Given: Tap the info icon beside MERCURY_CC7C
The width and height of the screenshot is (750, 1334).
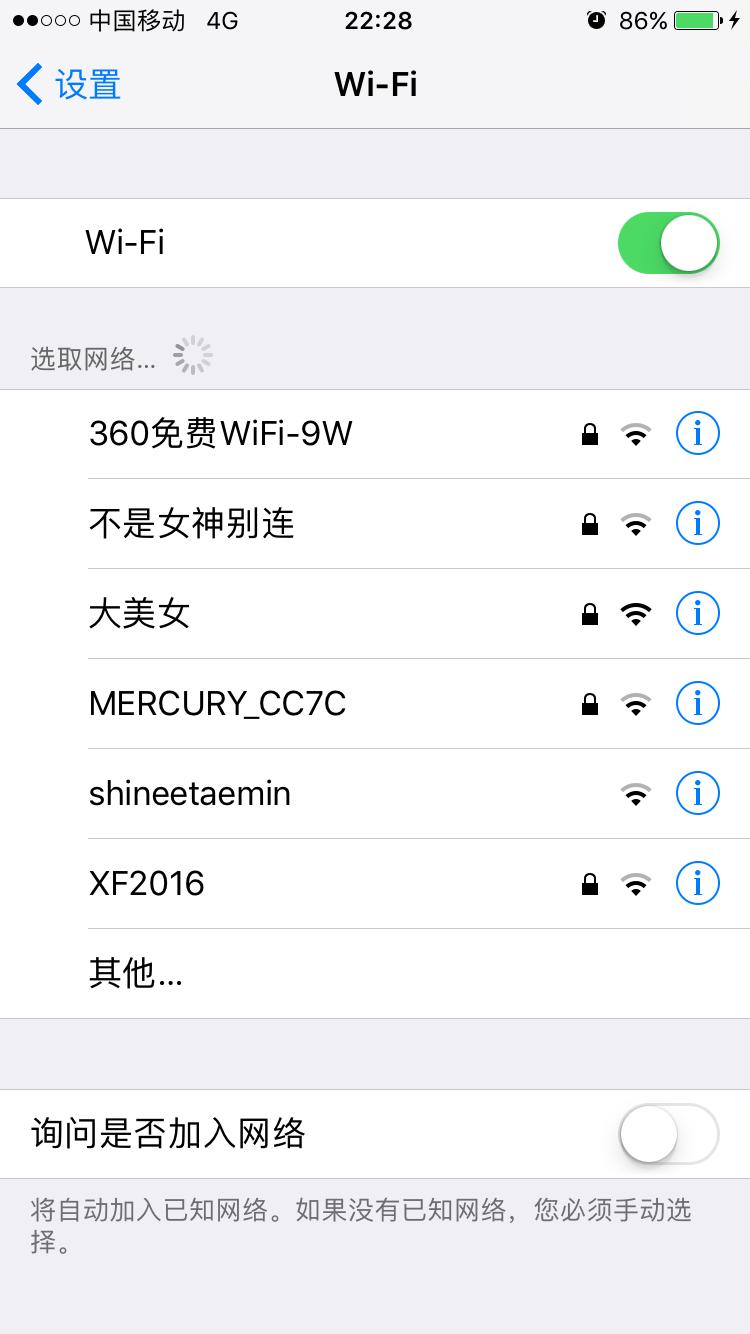Looking at the screenshot, I should pos(698,703).
